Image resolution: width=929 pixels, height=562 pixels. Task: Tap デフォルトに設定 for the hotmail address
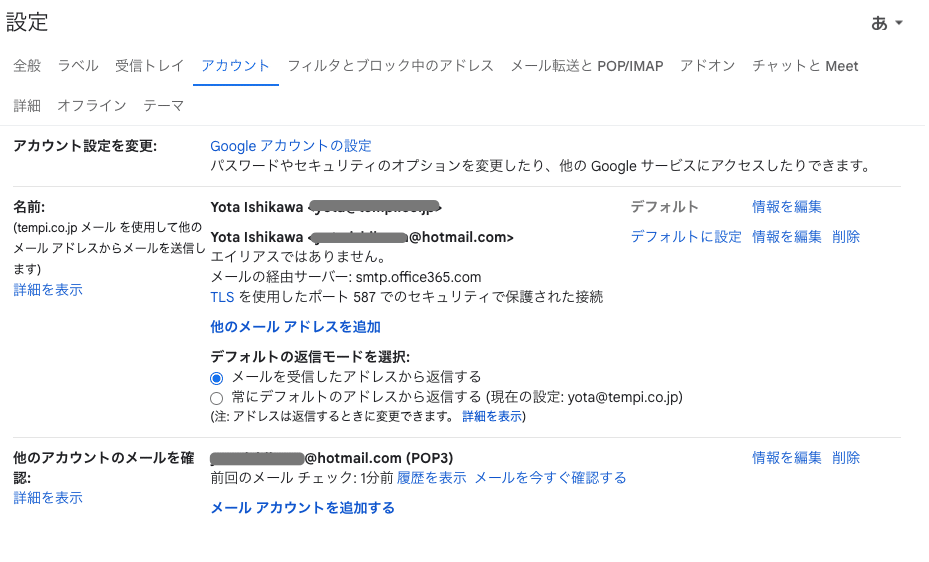pos(686,237)
